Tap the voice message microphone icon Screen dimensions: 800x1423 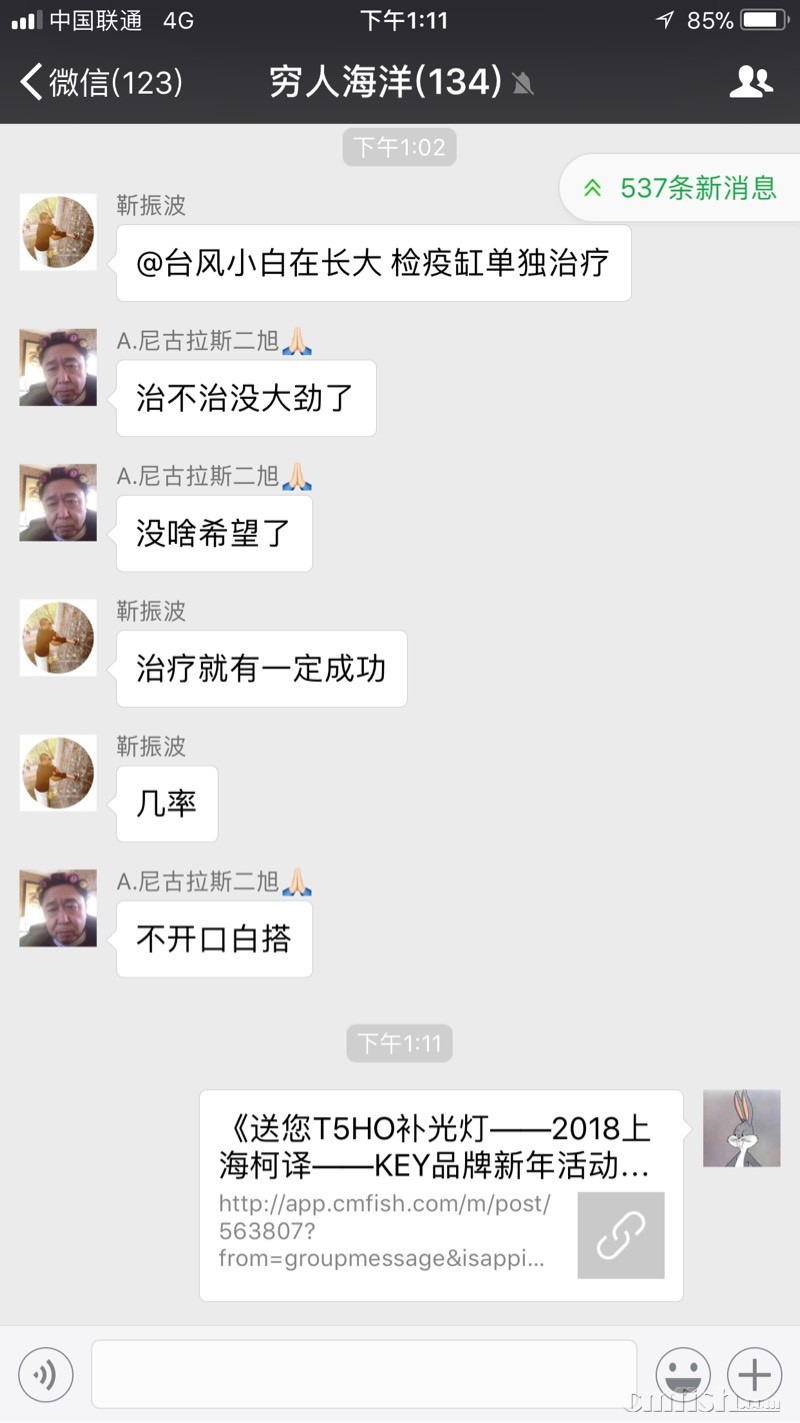point(45,1374)
